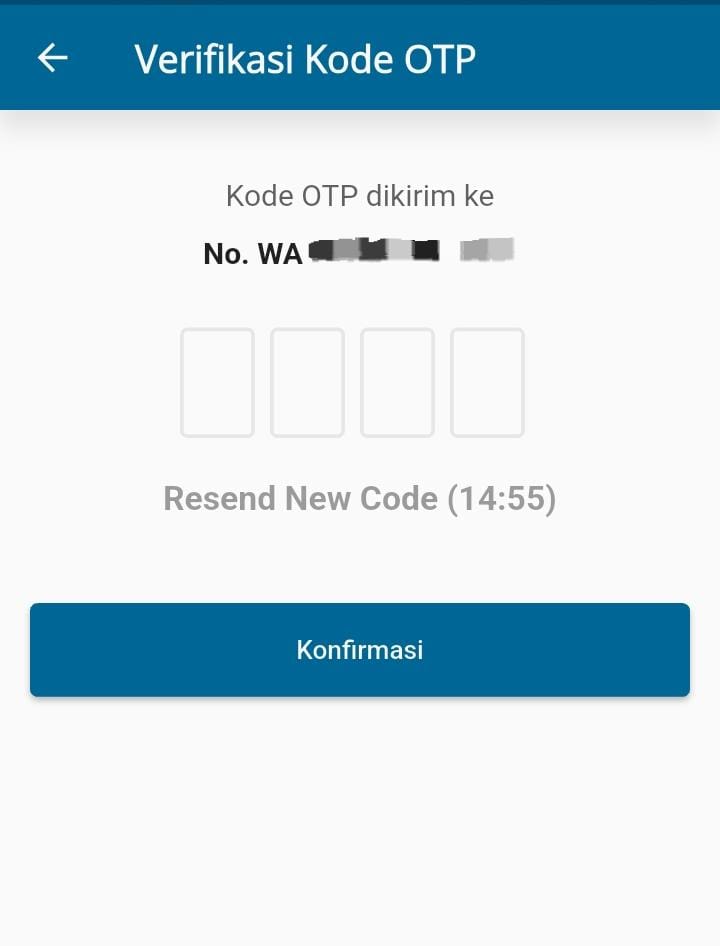Tap the black status bar at top
Image resolution: width=720 pixels, height=946 pixels.
tap(360, 5)
